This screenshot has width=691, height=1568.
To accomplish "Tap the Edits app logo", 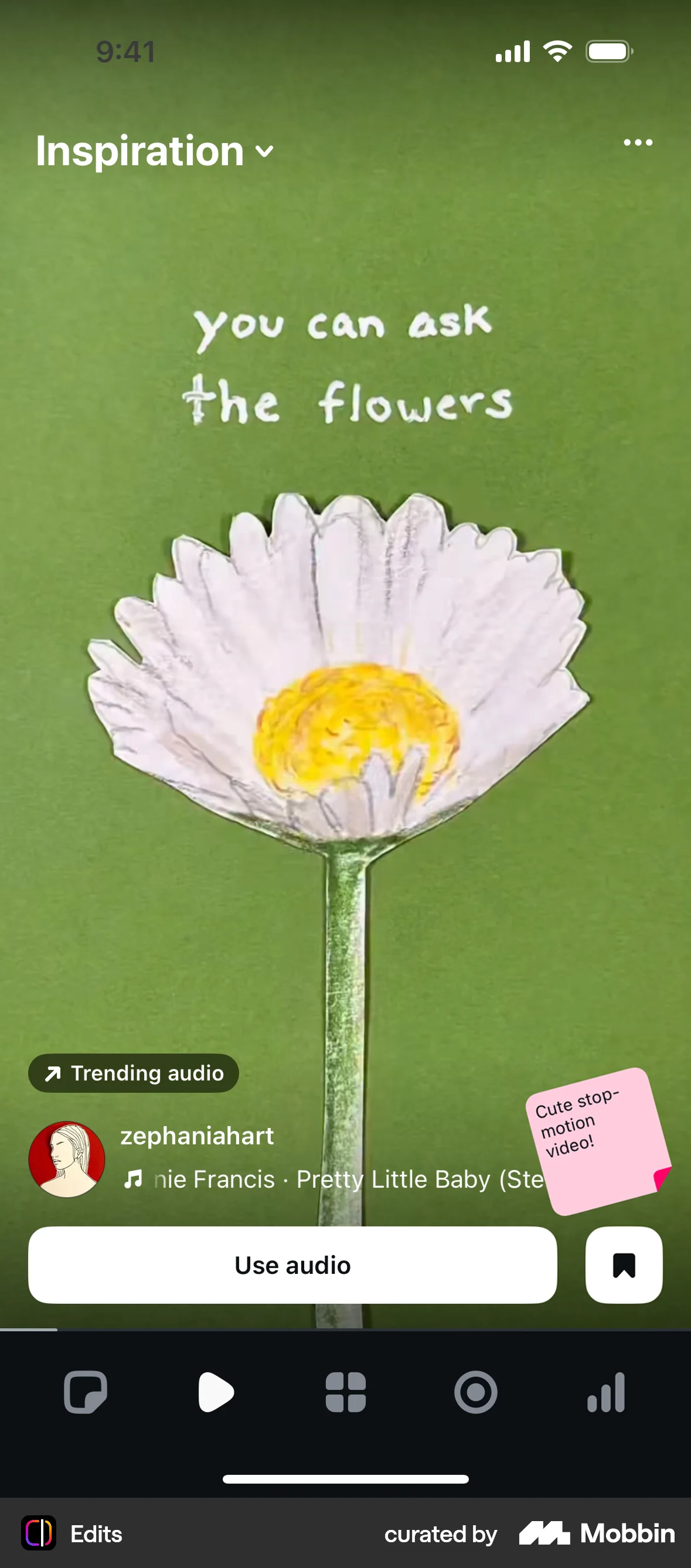I will [38, 1534].
